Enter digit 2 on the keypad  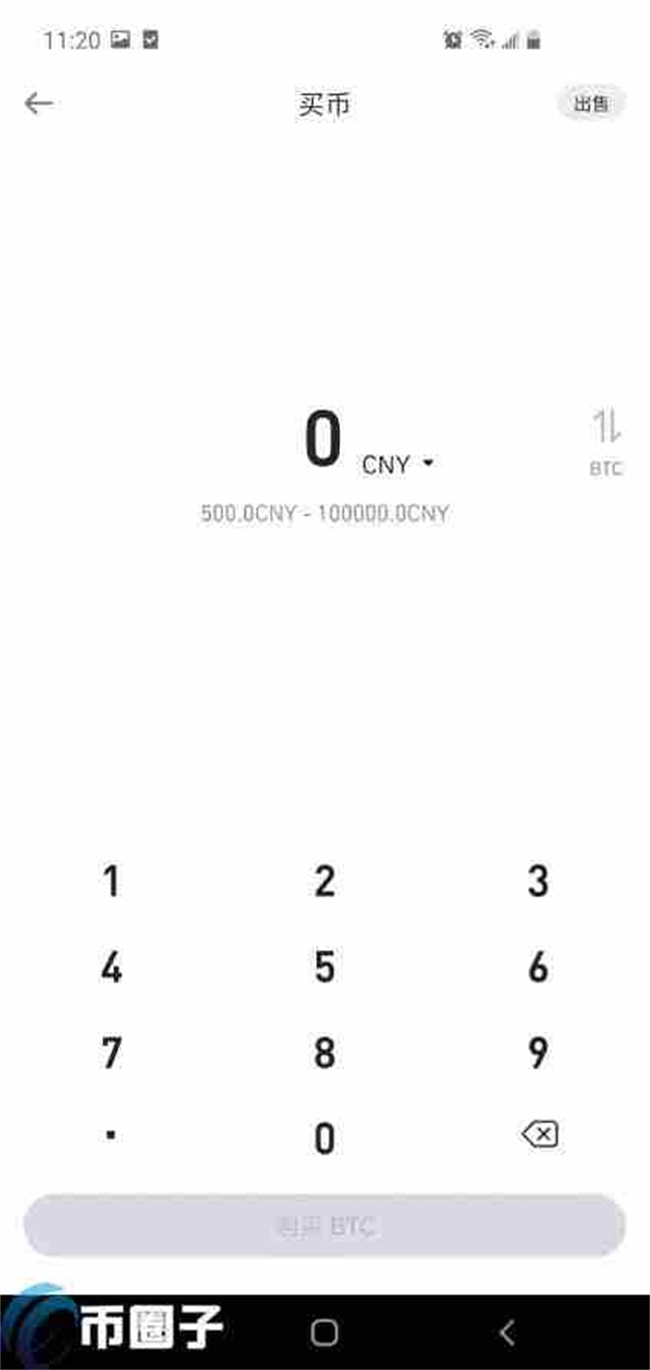[325, 881]
